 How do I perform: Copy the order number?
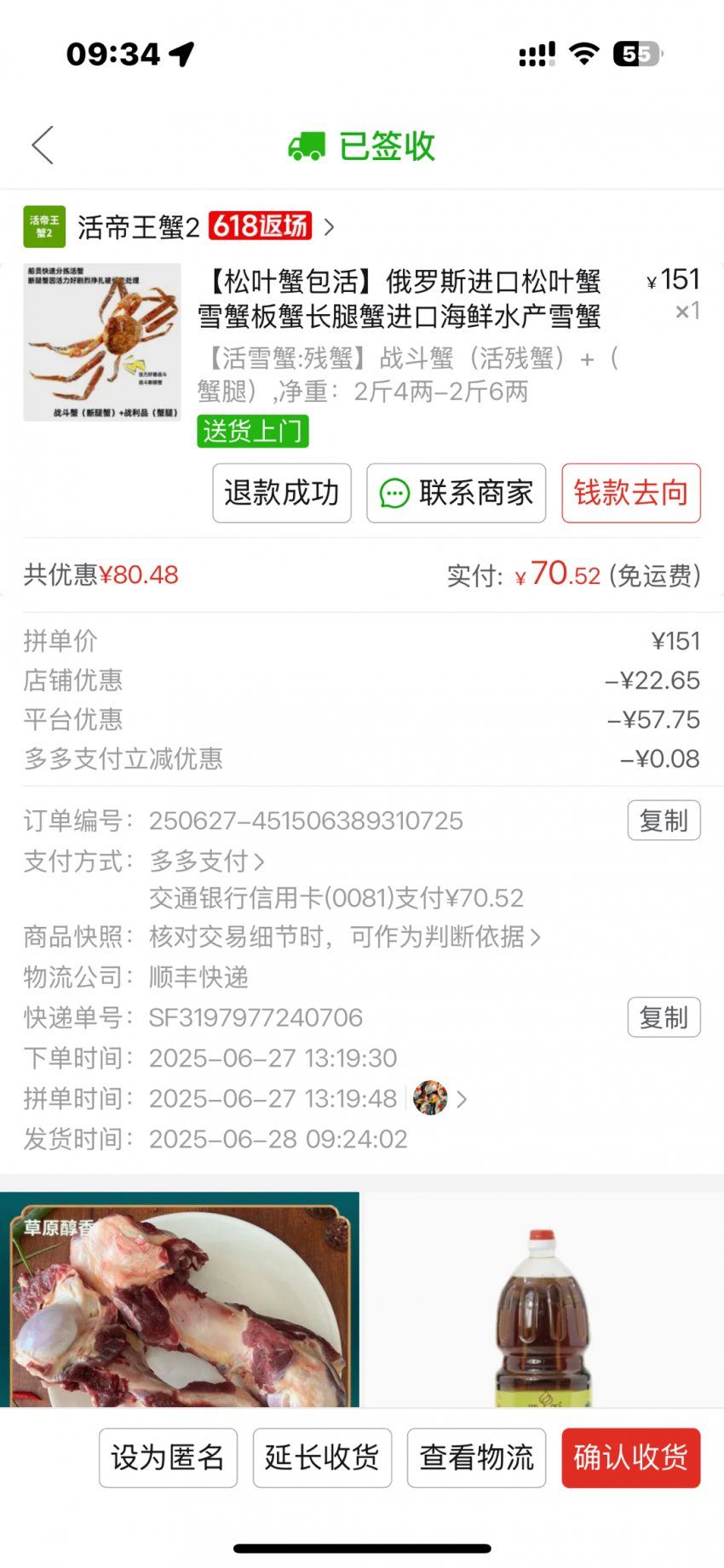[x=664, y=821]
